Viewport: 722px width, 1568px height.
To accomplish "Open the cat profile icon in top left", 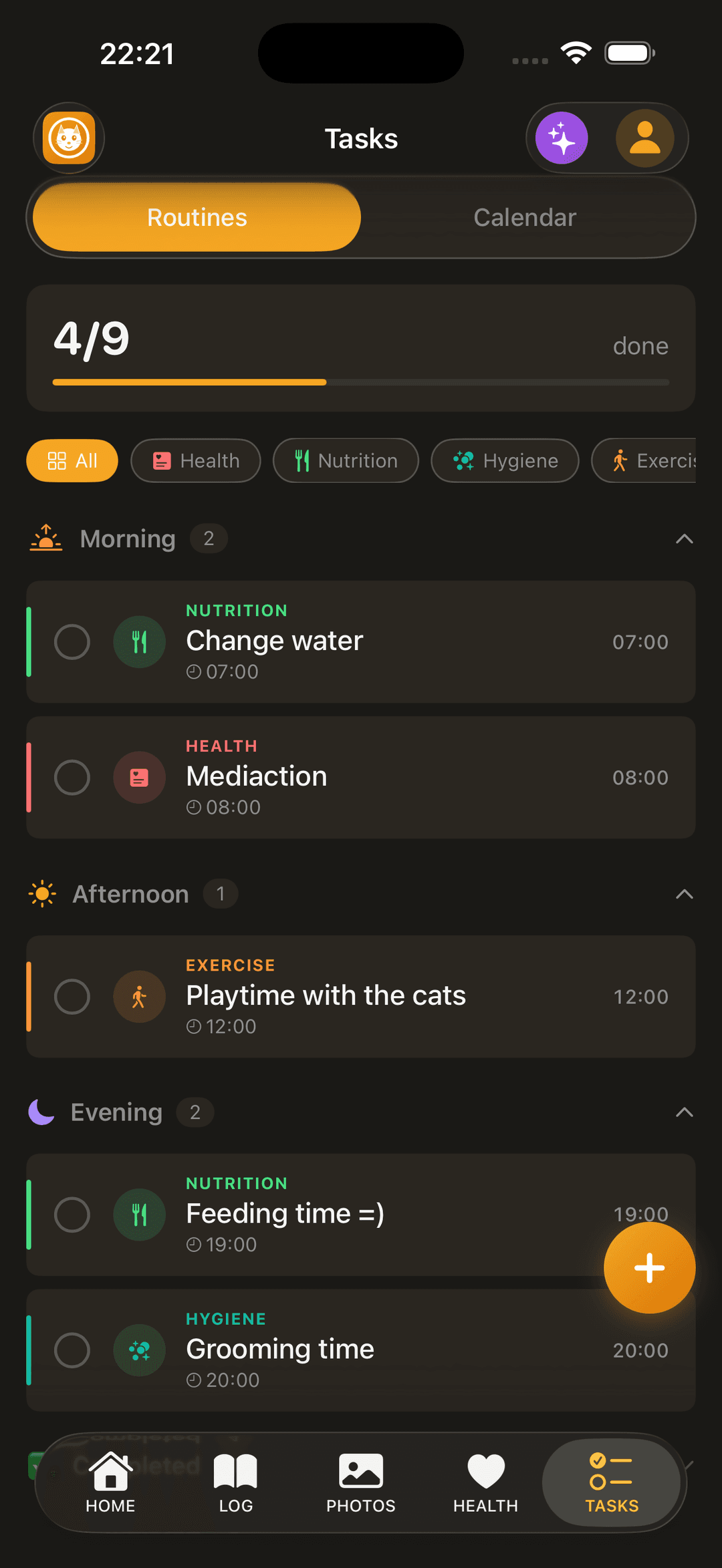I will [69, 138].
